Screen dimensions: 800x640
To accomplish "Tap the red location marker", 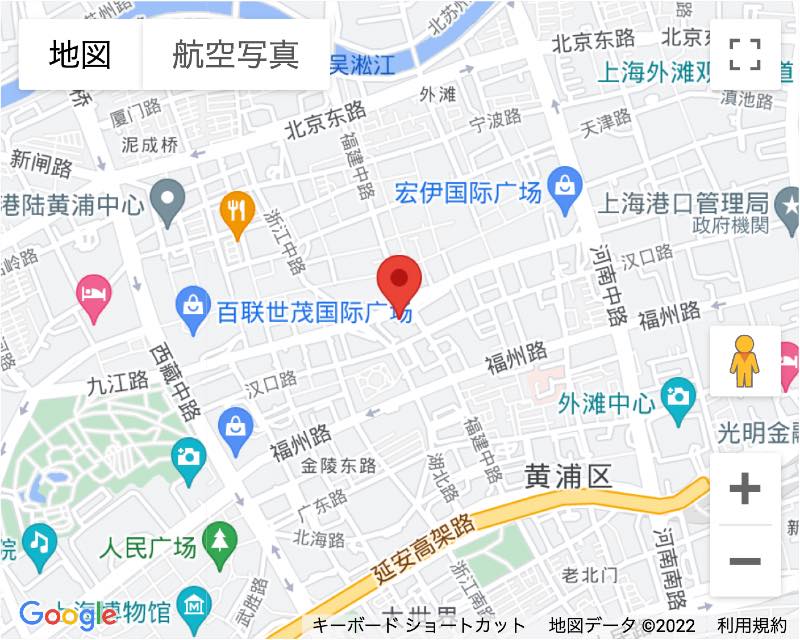I will pyautogui.click(x=400, y=283).
